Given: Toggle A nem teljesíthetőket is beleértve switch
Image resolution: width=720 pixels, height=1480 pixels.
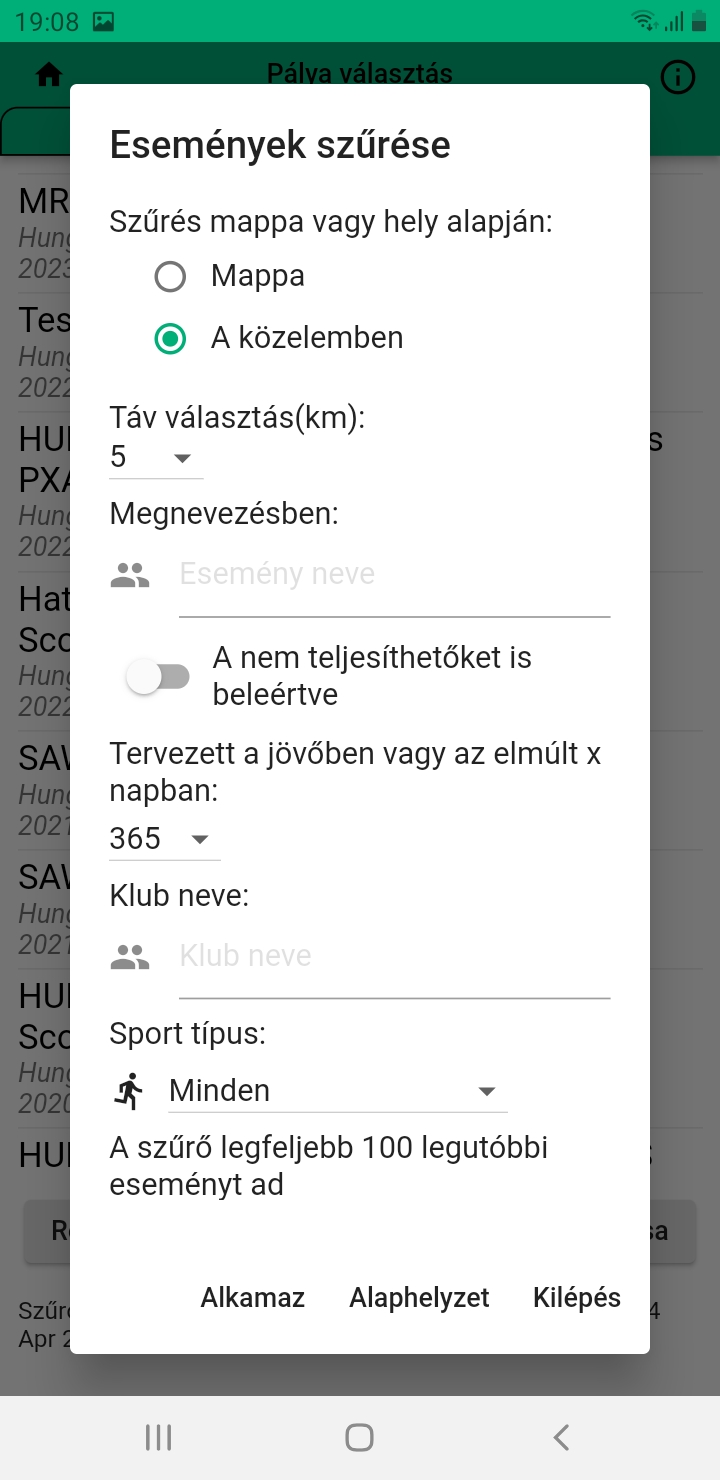Looking at the screenshot, I should click(159, 677).
